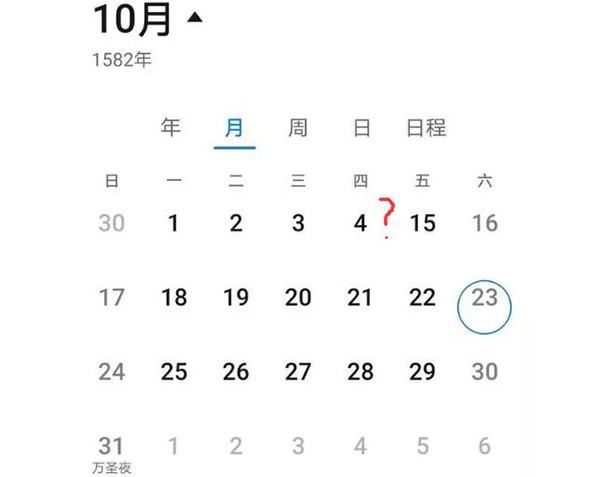
Task: Select the 15th on the calendar
Action: (x=423, y=223)
